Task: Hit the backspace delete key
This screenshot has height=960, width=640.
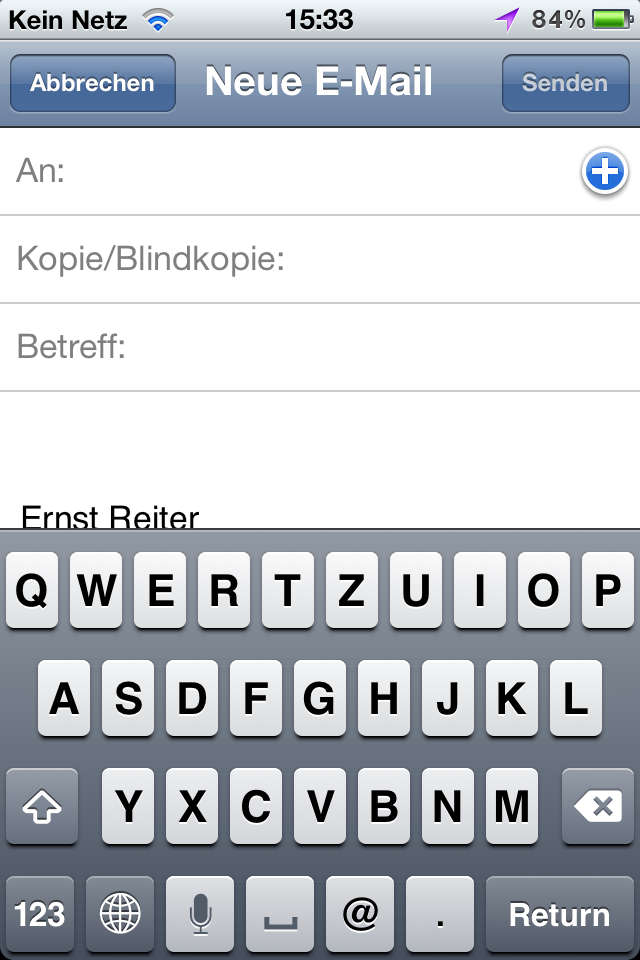Action: coord(598,806)
